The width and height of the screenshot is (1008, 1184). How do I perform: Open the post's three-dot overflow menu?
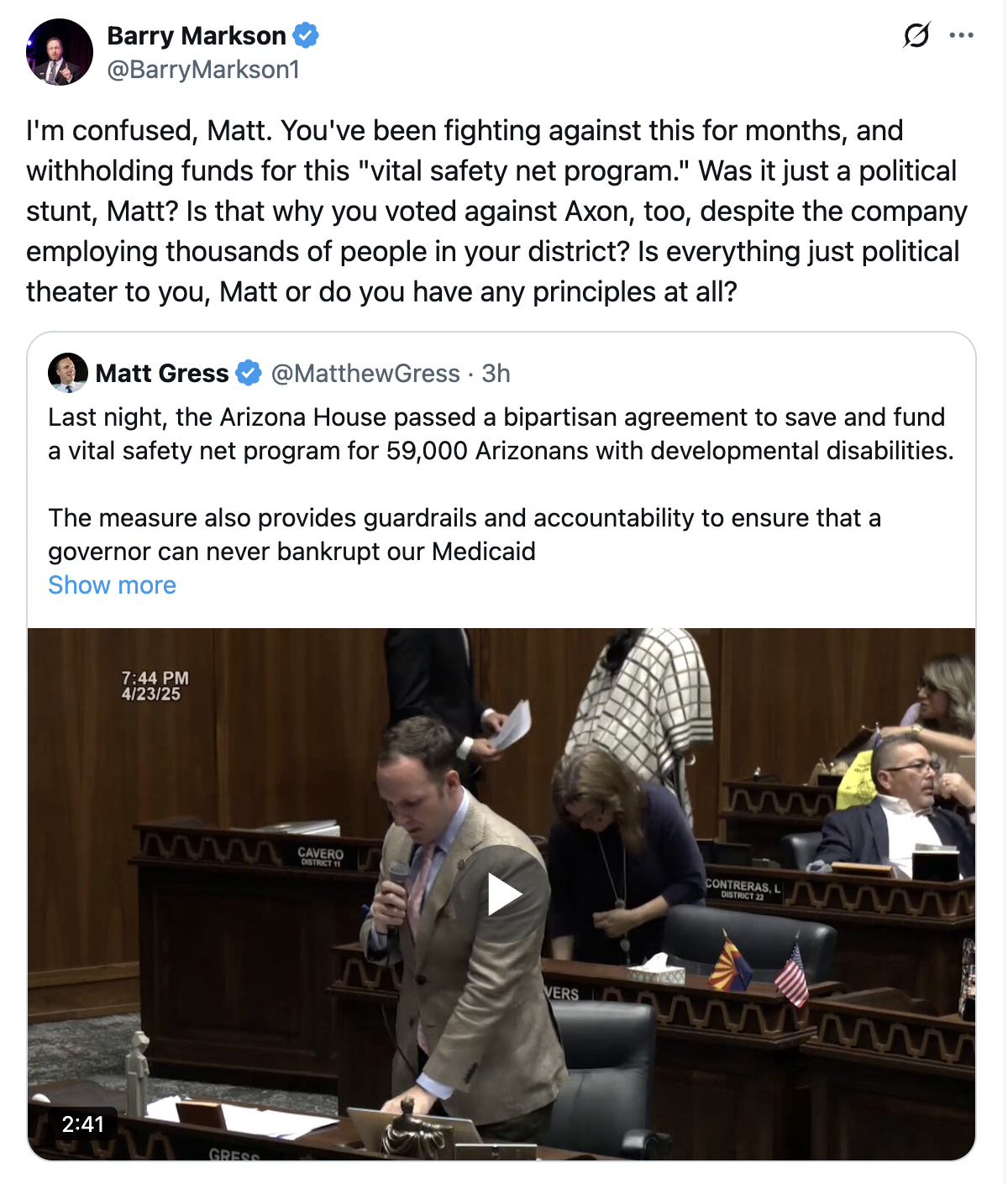(x=961, y=35)
